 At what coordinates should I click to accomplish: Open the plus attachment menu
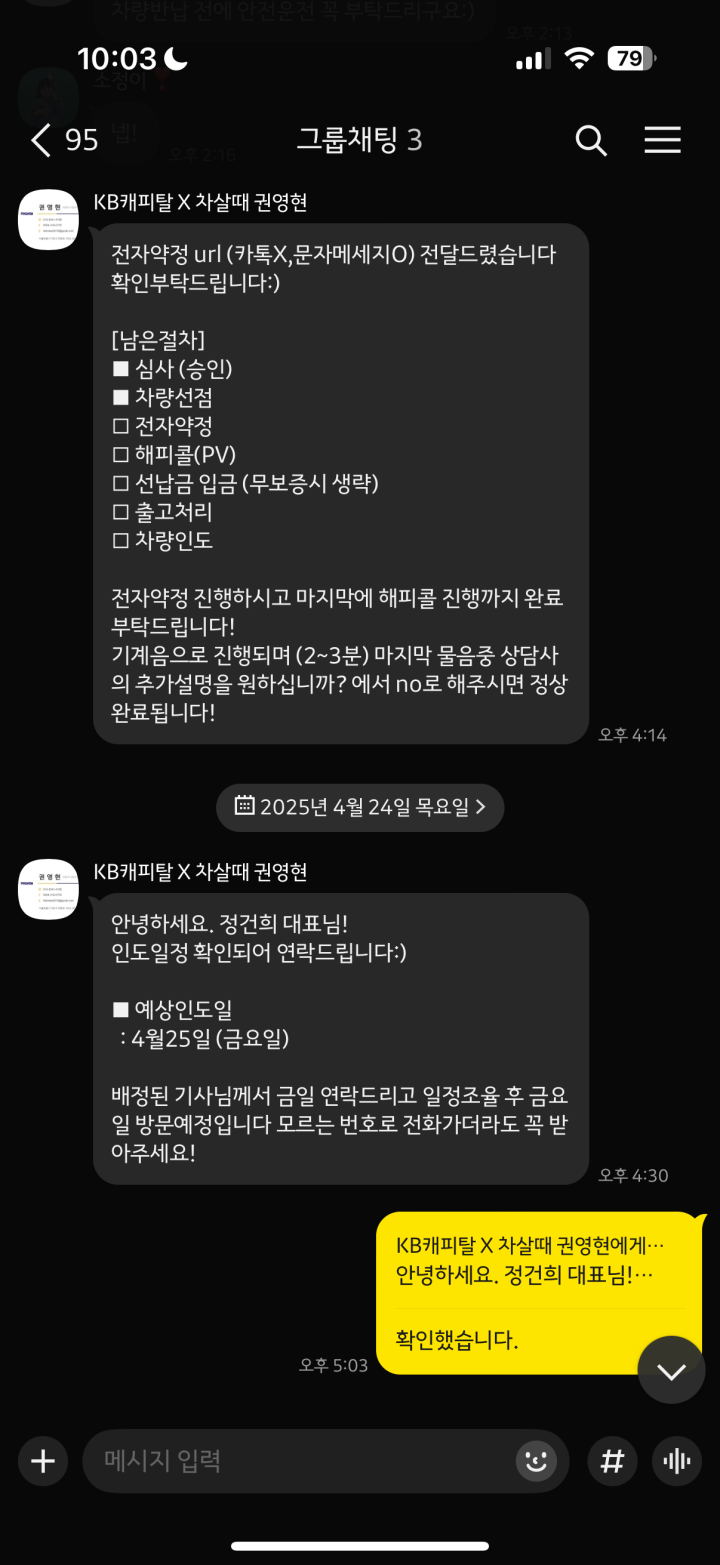click(x=43, y=1461)
